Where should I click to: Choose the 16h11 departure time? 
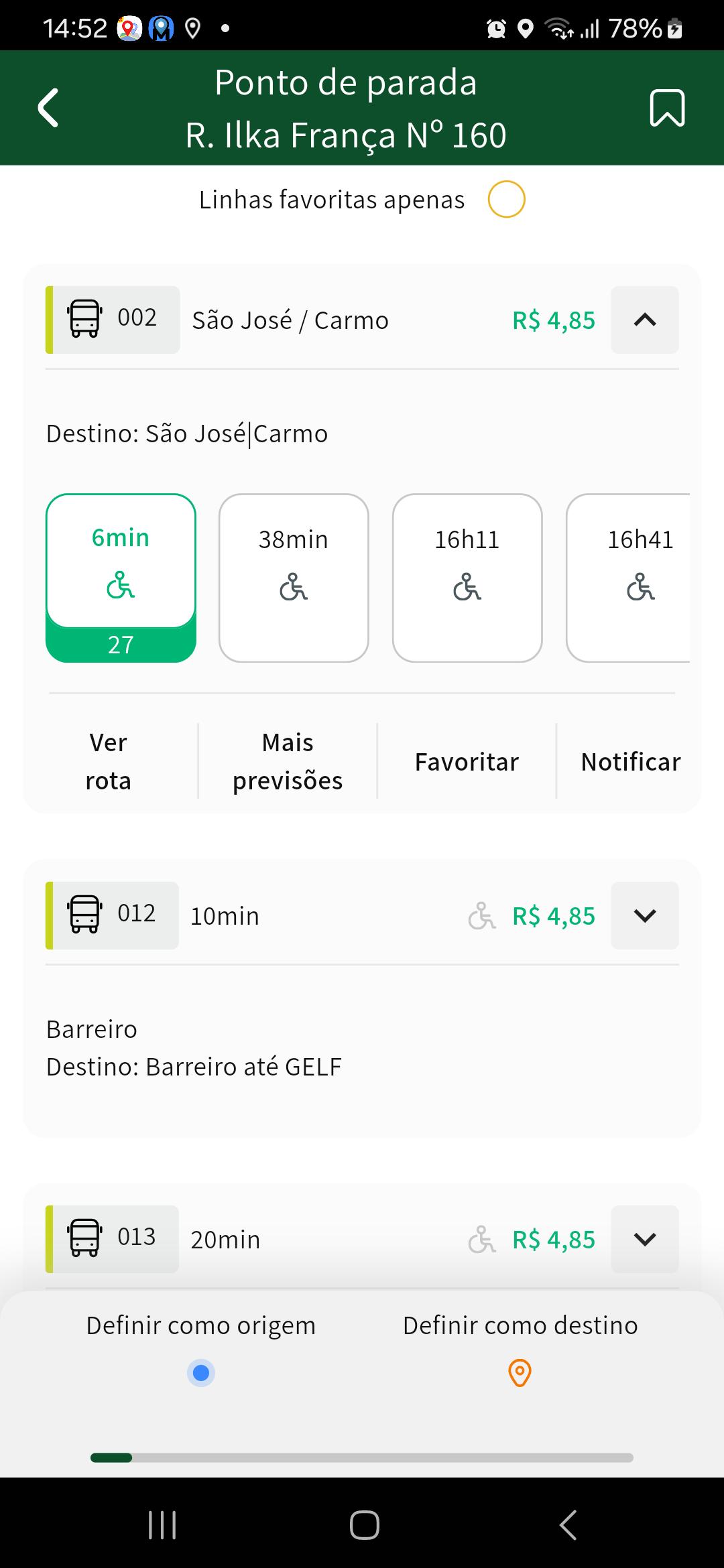[467, 578]
